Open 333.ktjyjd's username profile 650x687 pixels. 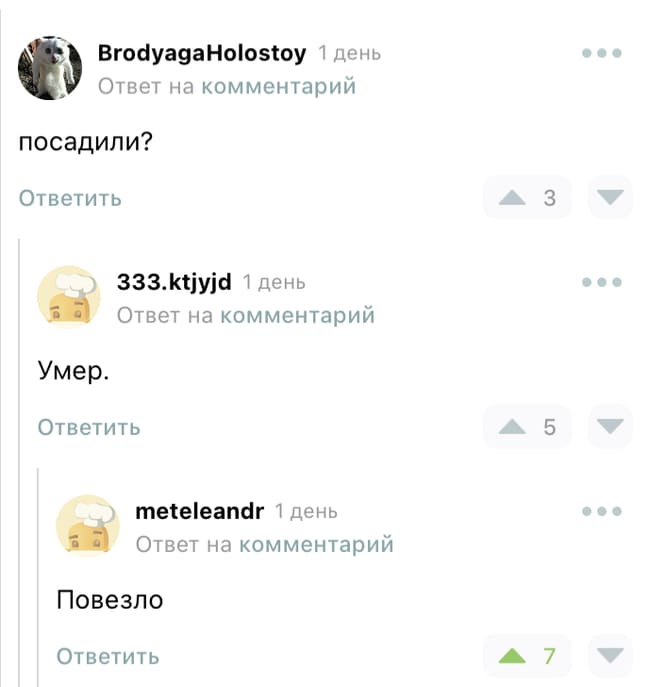[174, 282]
